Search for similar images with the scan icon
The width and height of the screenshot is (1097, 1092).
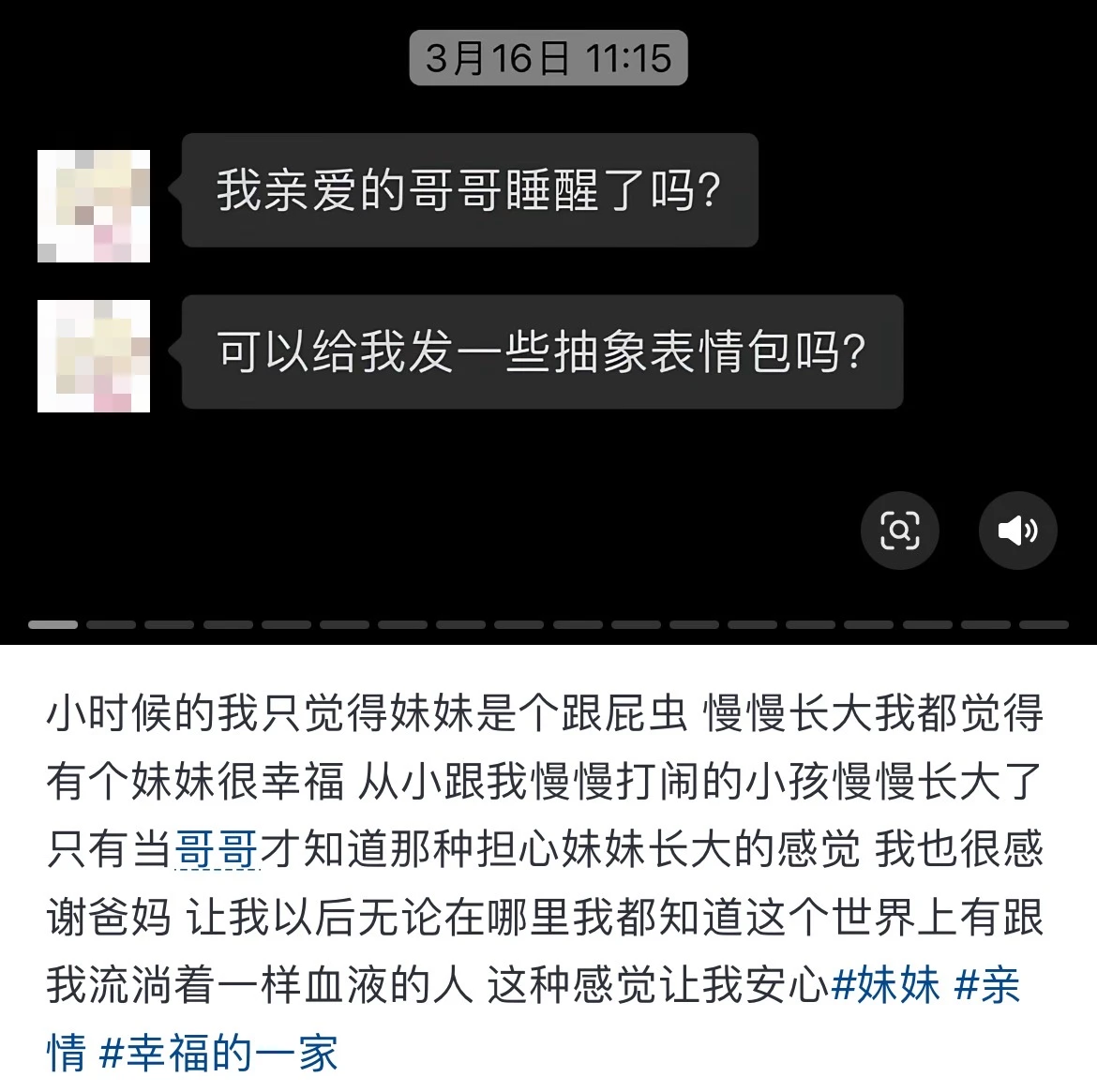click(899, 531)
